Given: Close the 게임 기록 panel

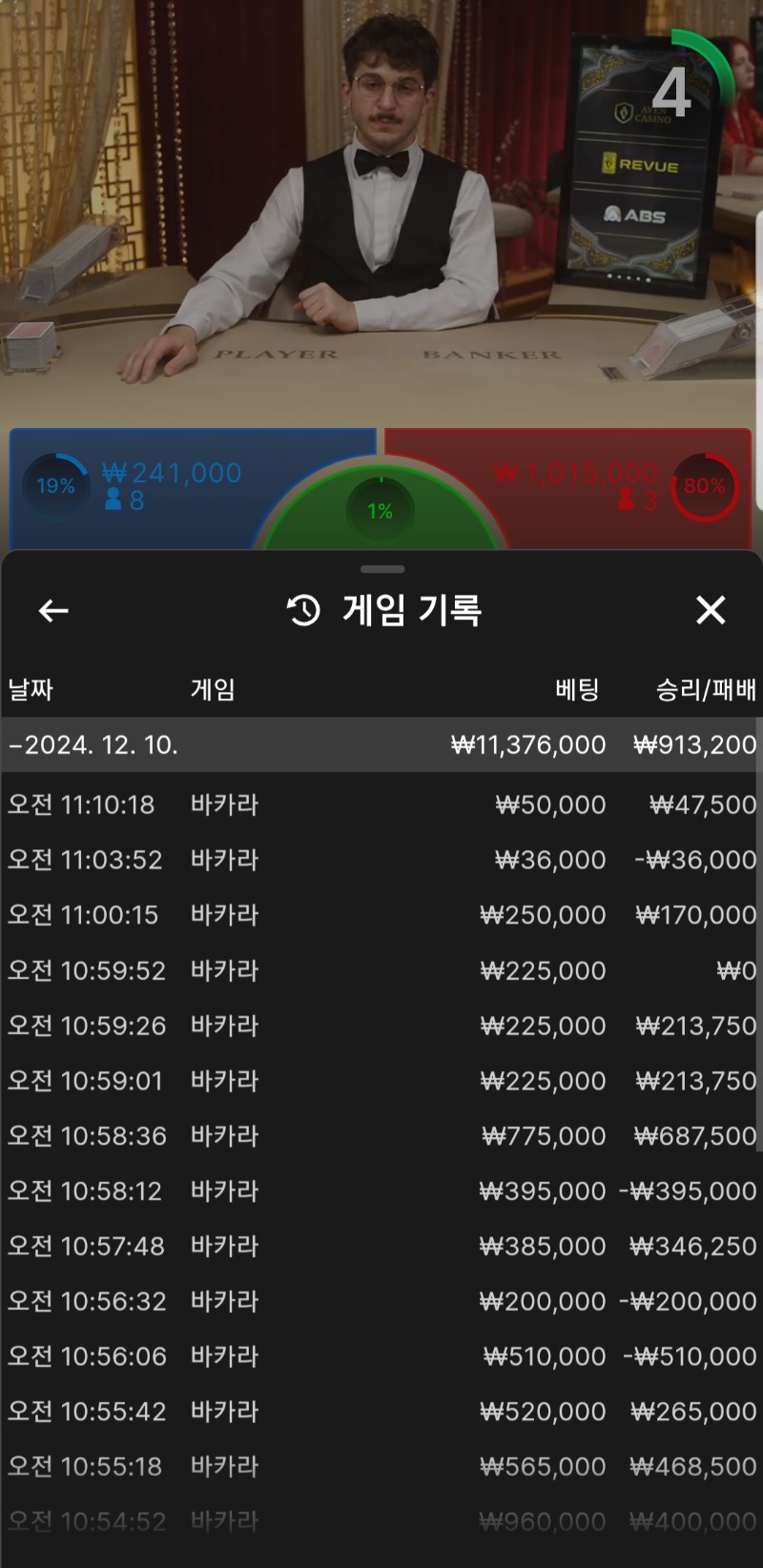Looking at the screenshot, I should (711, 610).
